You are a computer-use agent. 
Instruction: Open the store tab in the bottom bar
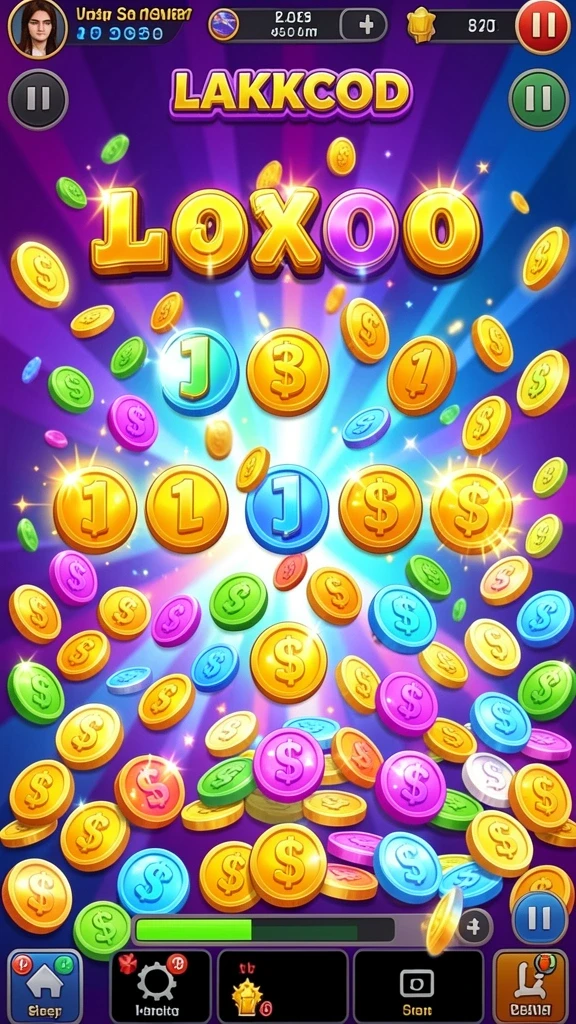(418, 986)
